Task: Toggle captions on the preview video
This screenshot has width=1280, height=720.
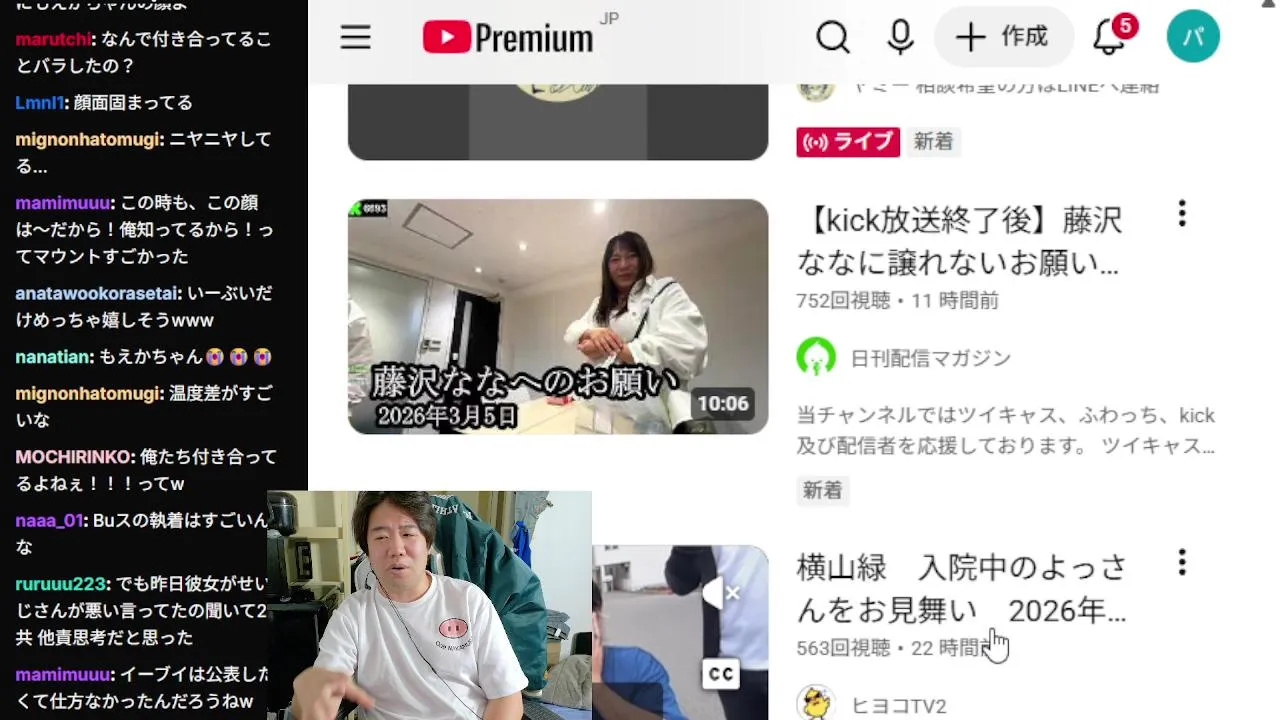Action: pos(720,674)
